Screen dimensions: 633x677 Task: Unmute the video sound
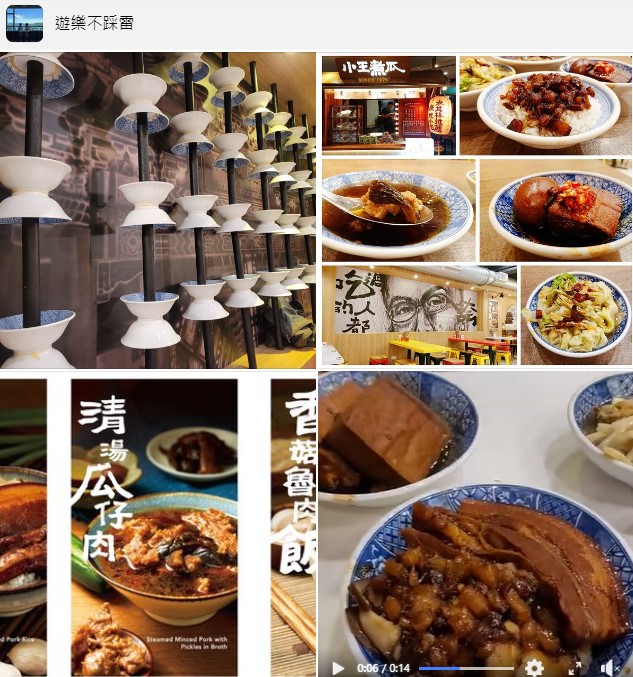pos(608,667)
